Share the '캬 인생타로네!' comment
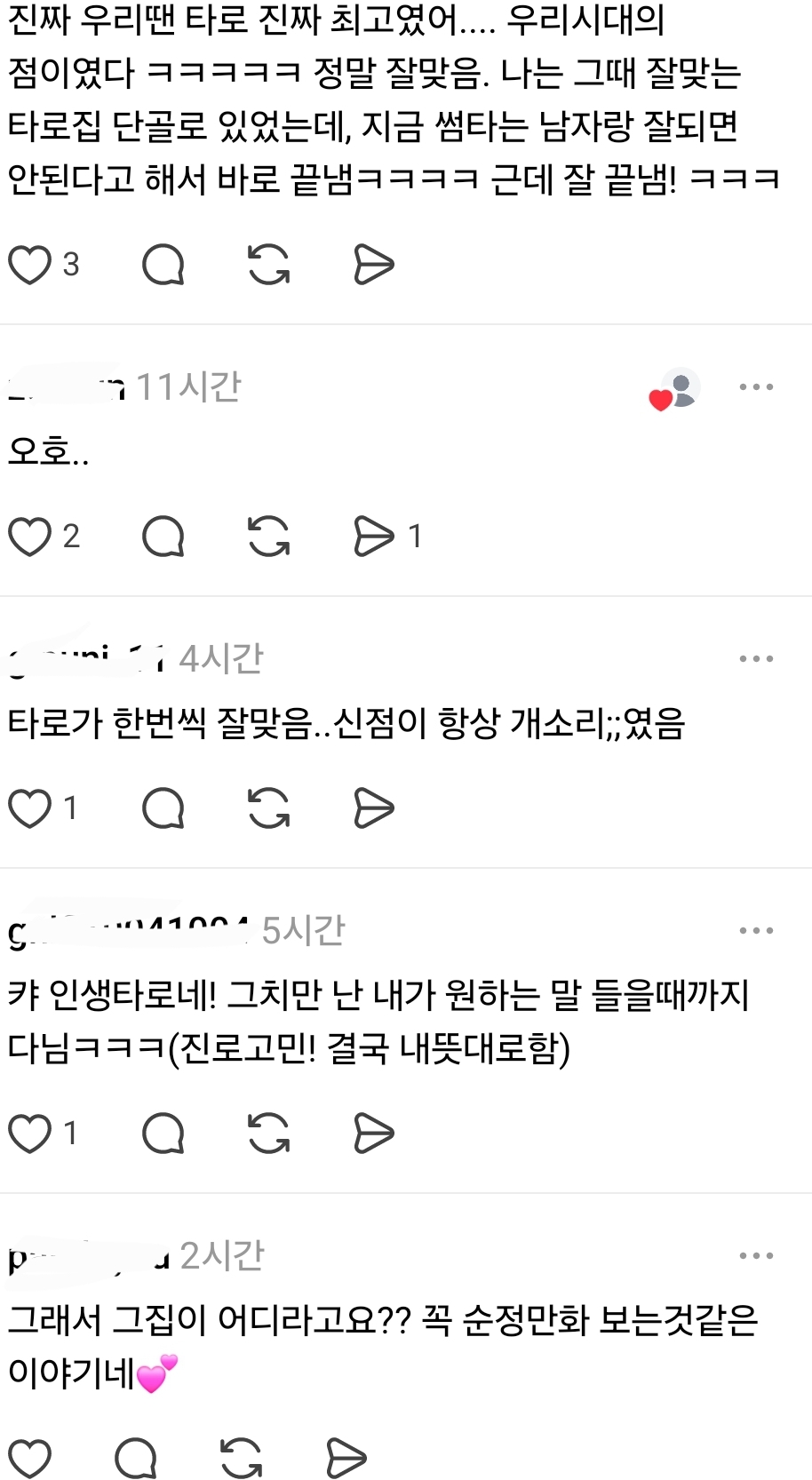812x1480 pixels. point(373,1134)
